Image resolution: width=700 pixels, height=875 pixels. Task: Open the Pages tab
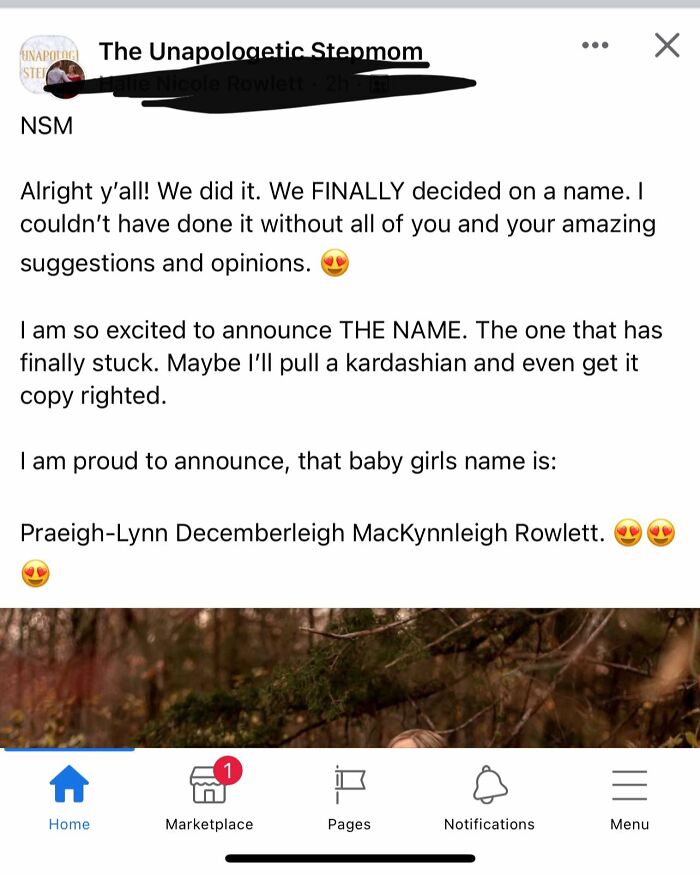[x=349, y=797]
